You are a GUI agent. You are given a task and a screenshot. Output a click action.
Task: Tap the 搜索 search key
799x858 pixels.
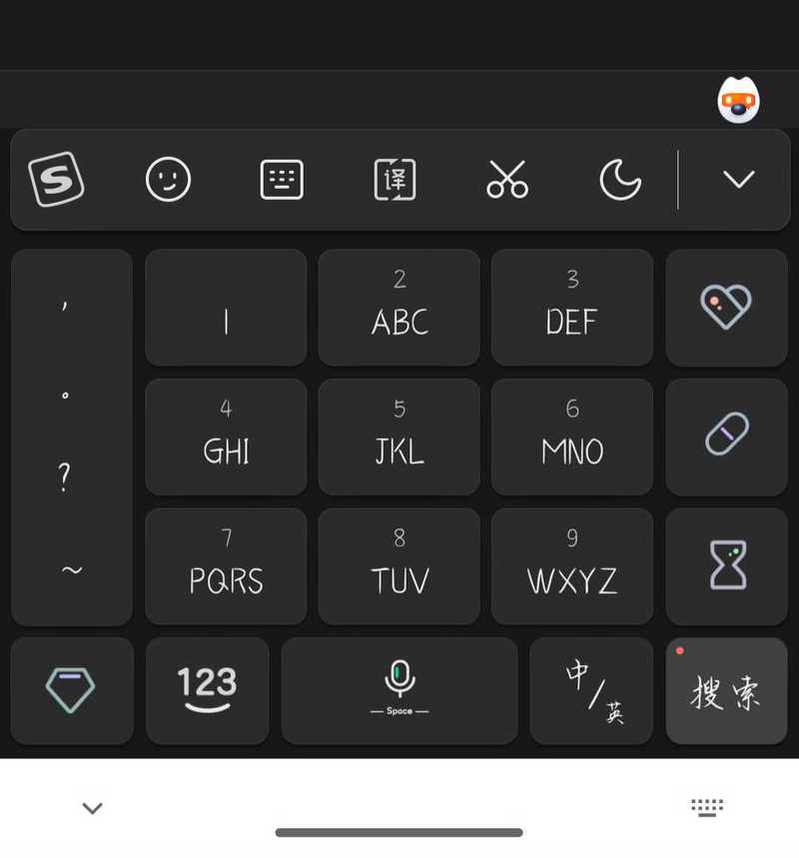point(726,690)
